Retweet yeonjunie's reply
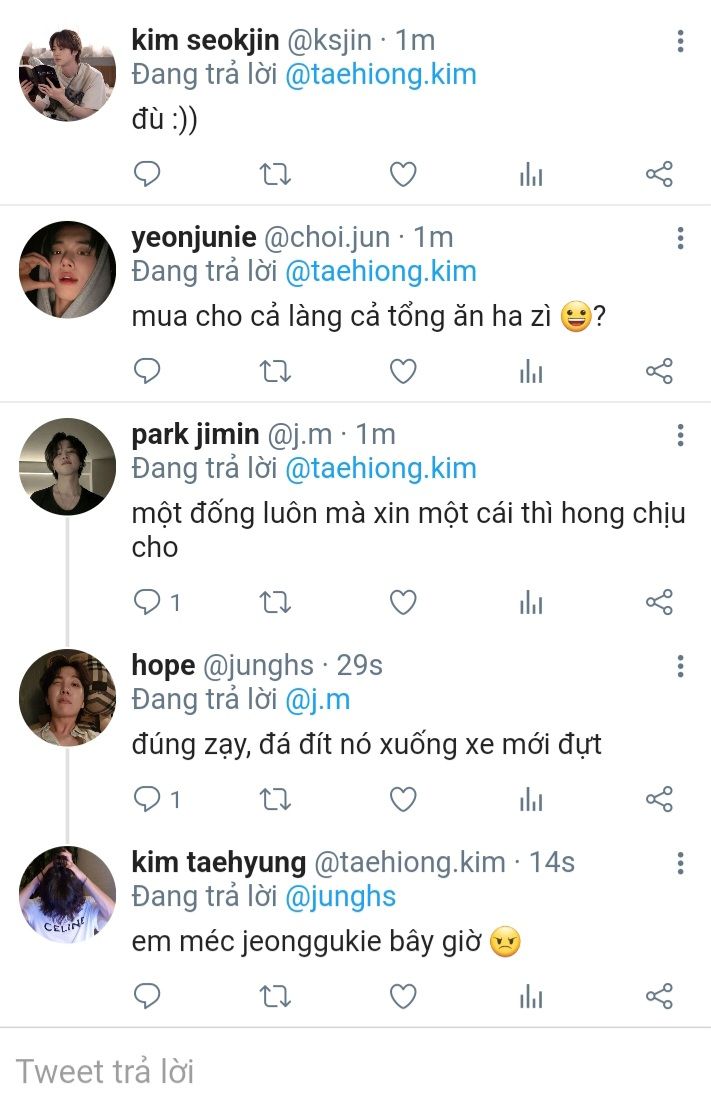The height and width of the screenshot is (1114, 711). pyautogui.click(x=275, y=371)
